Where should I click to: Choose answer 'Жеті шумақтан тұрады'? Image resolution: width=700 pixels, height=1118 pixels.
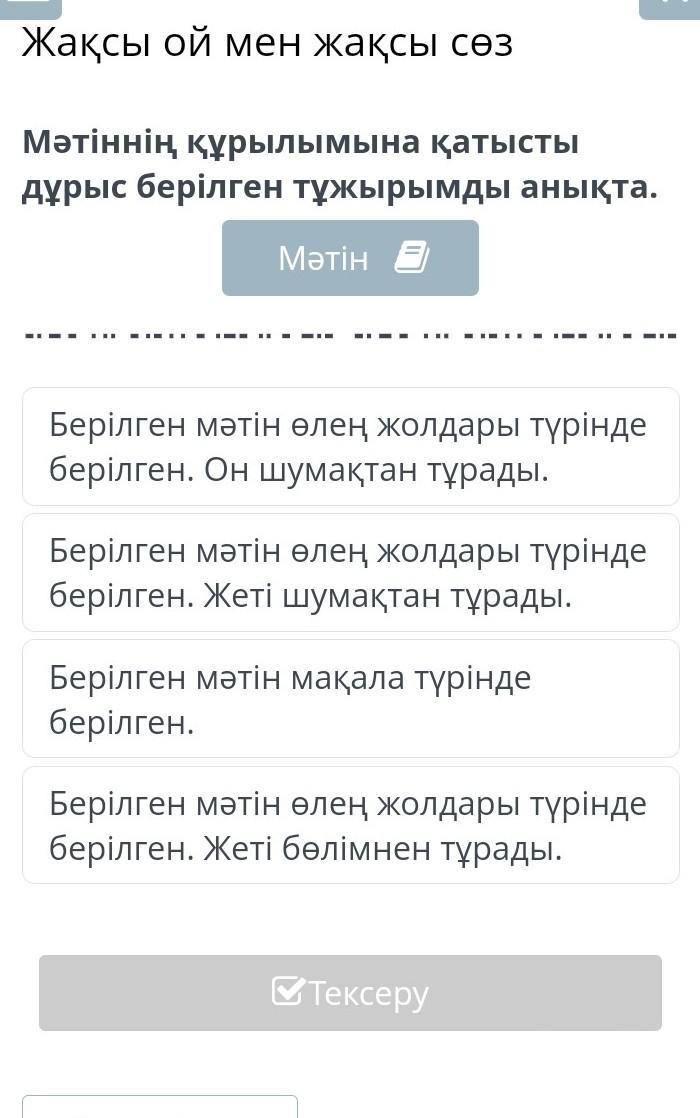click(x=350, y=573)
